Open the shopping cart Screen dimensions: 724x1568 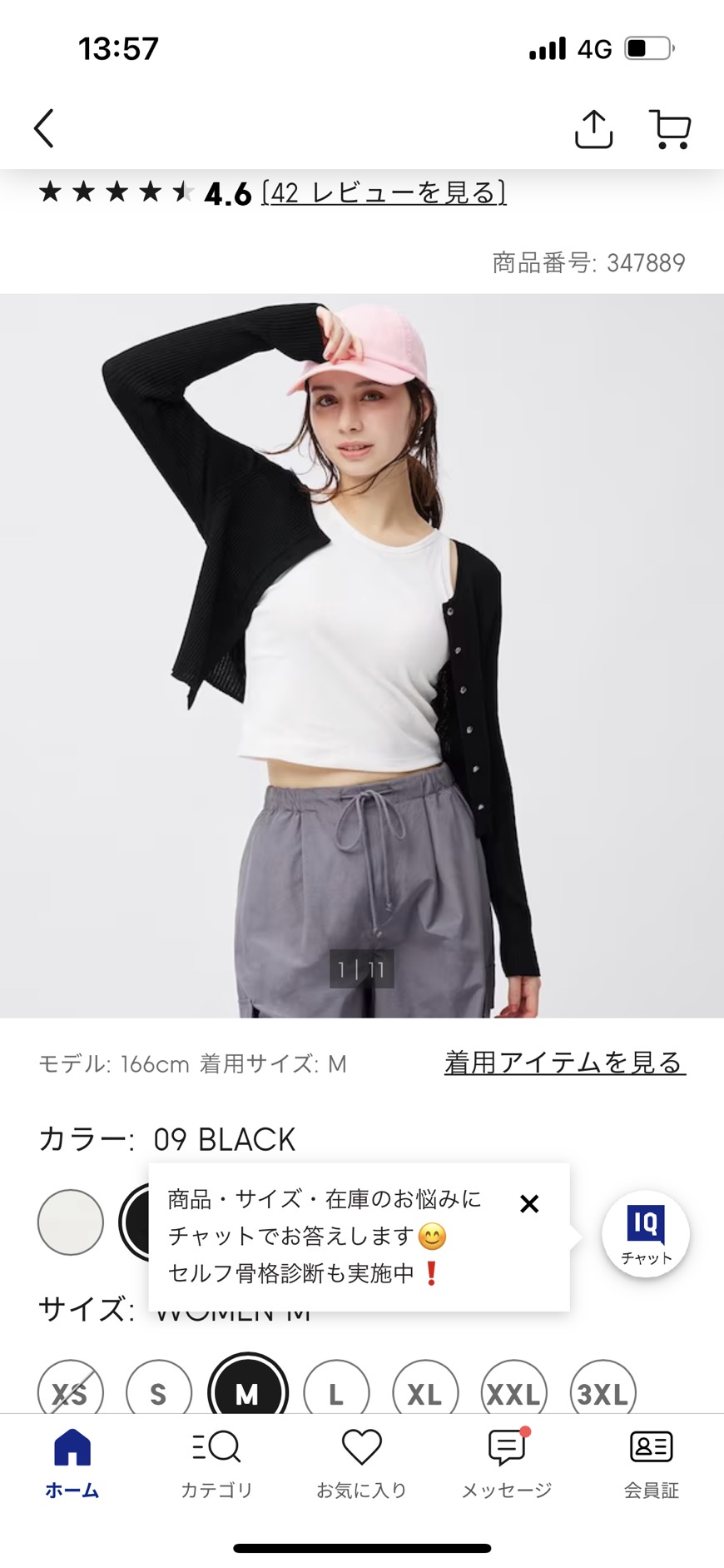tap(670, 129)
